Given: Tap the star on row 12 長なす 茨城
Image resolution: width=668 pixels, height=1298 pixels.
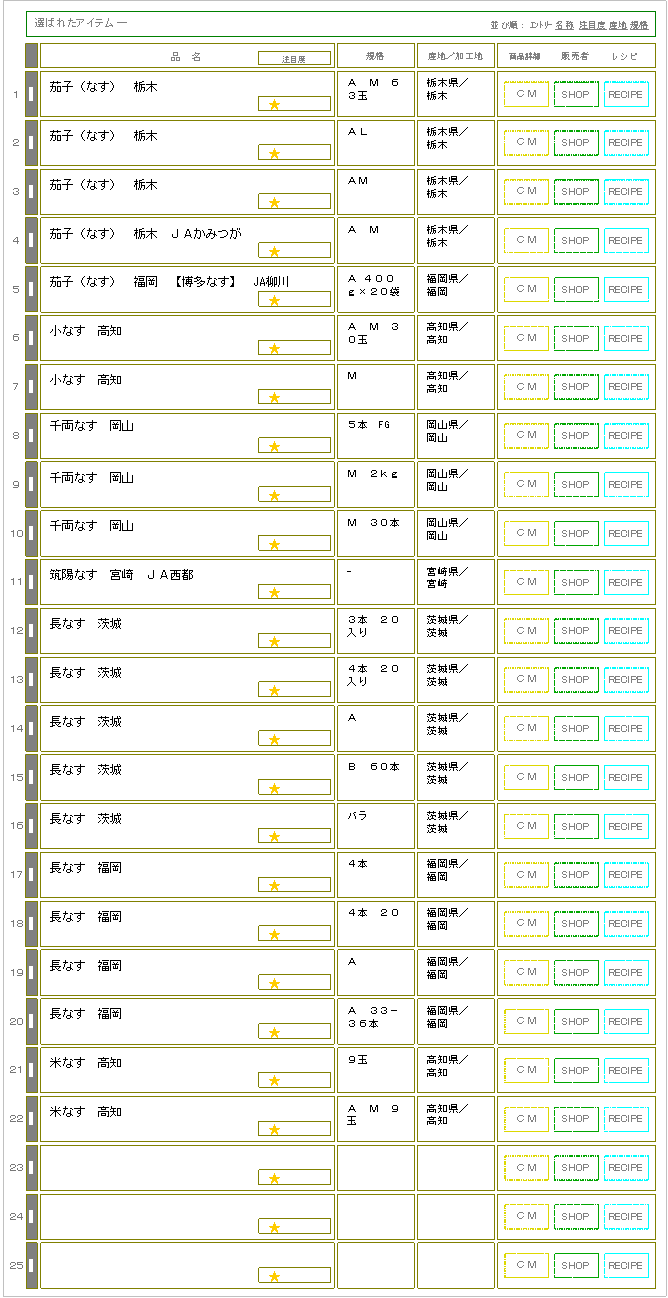Looking at the screenshot, I should click(x=274, y=642).
